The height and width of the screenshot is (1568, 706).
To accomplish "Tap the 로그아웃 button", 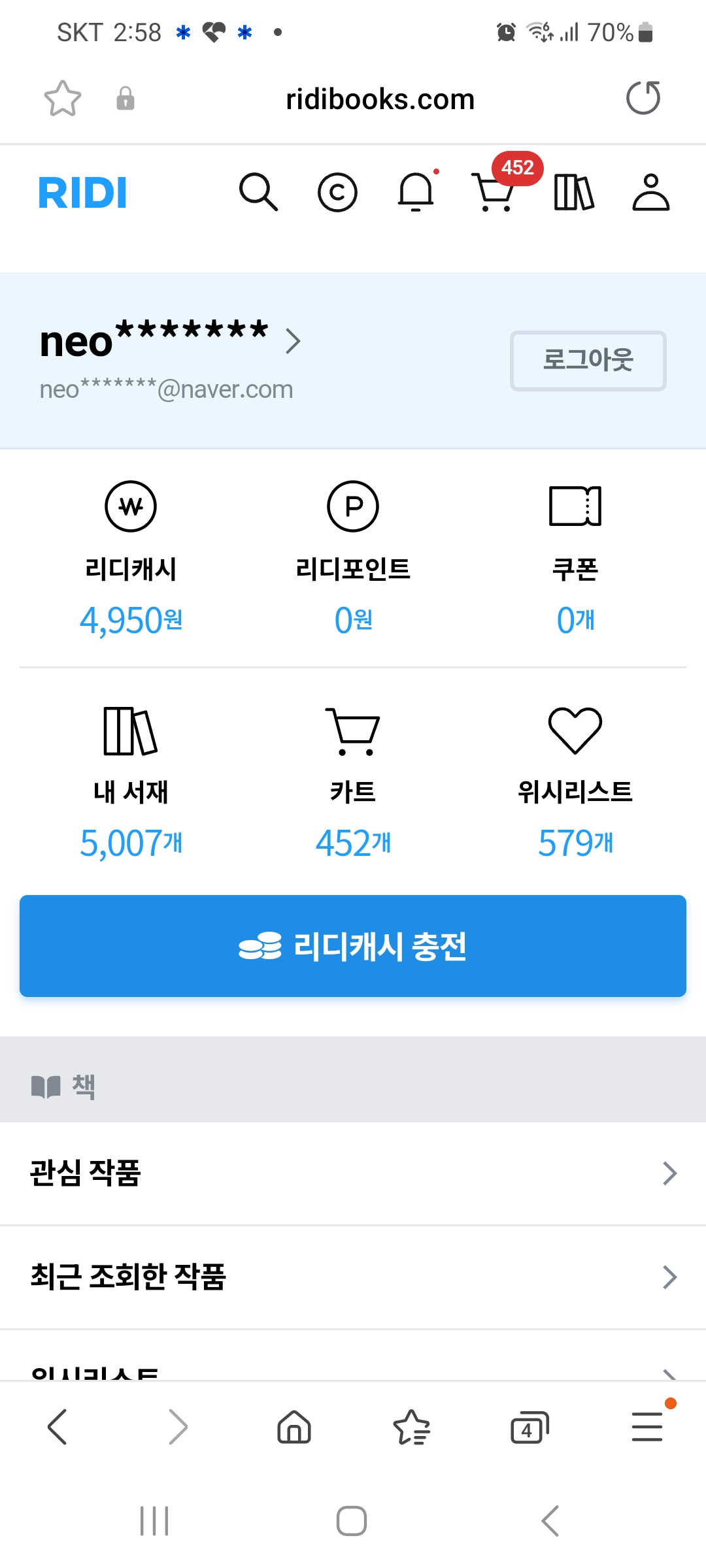I will point(588,361).
